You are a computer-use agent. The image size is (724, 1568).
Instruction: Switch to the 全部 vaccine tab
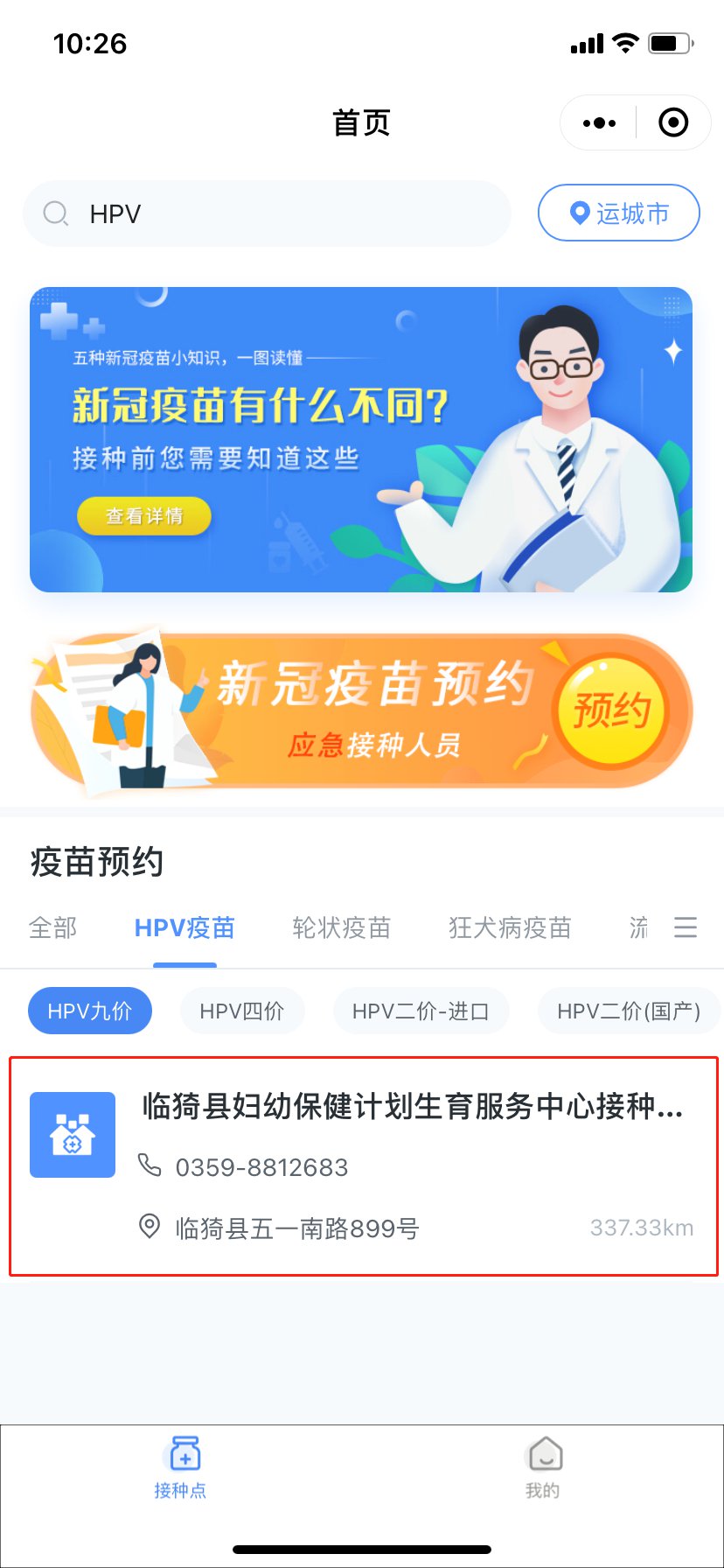click(x=53, y=927)
